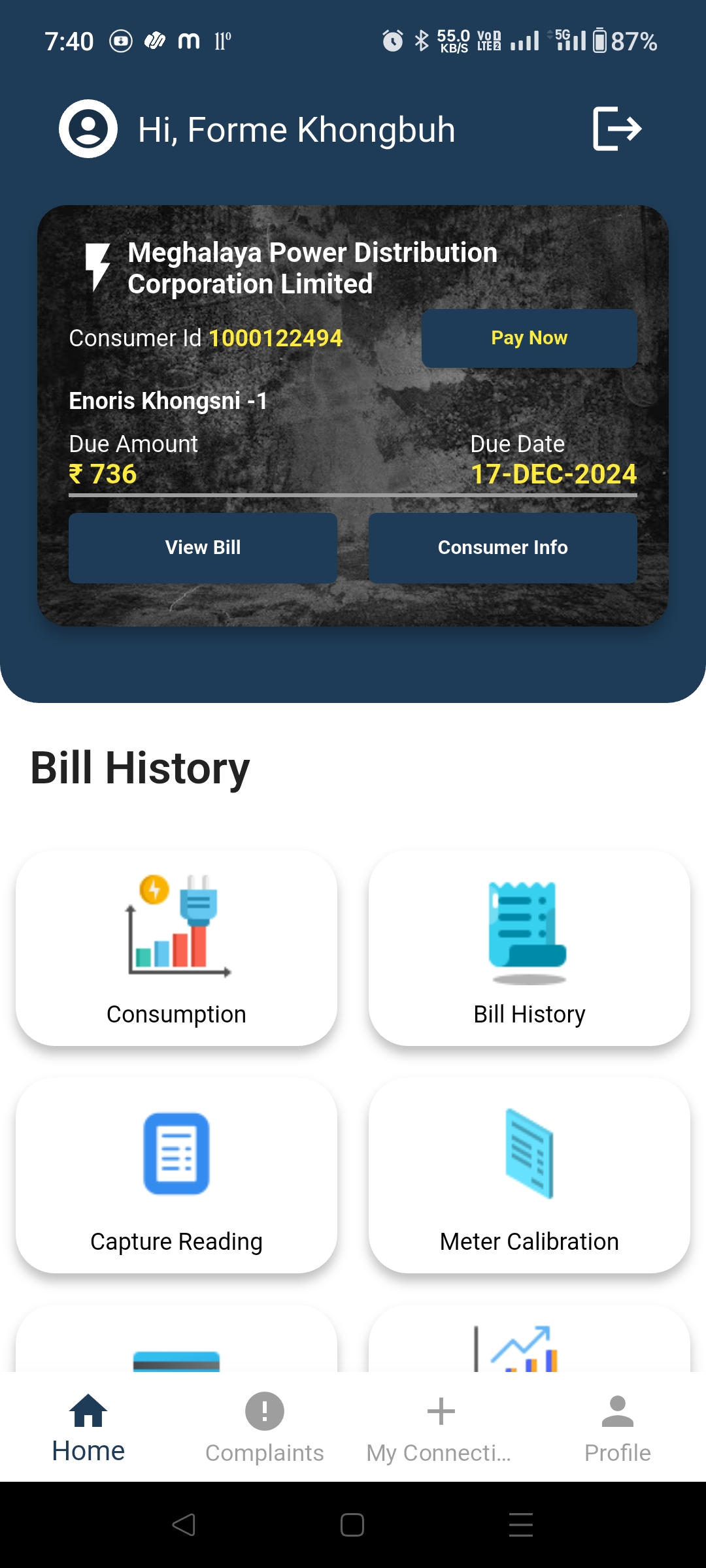
Task: Open the Bill History card
Action: (529, 948)
